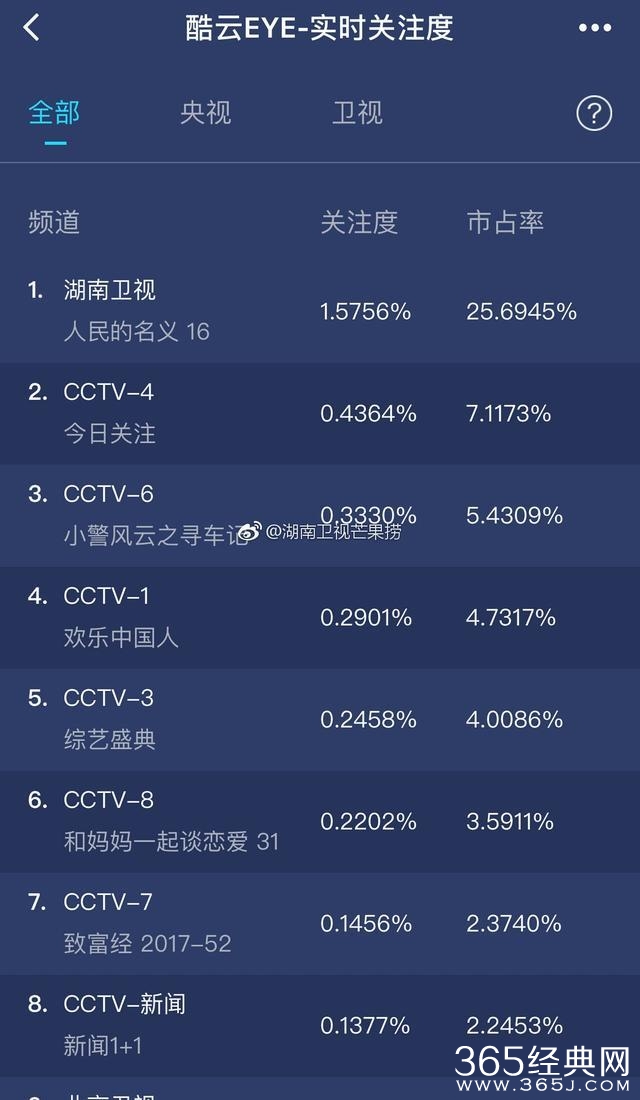Open the CCTV-8 和妈妈一起谈恋爱 row
This screenshot has height=1100, width=640.
[320, 821]
